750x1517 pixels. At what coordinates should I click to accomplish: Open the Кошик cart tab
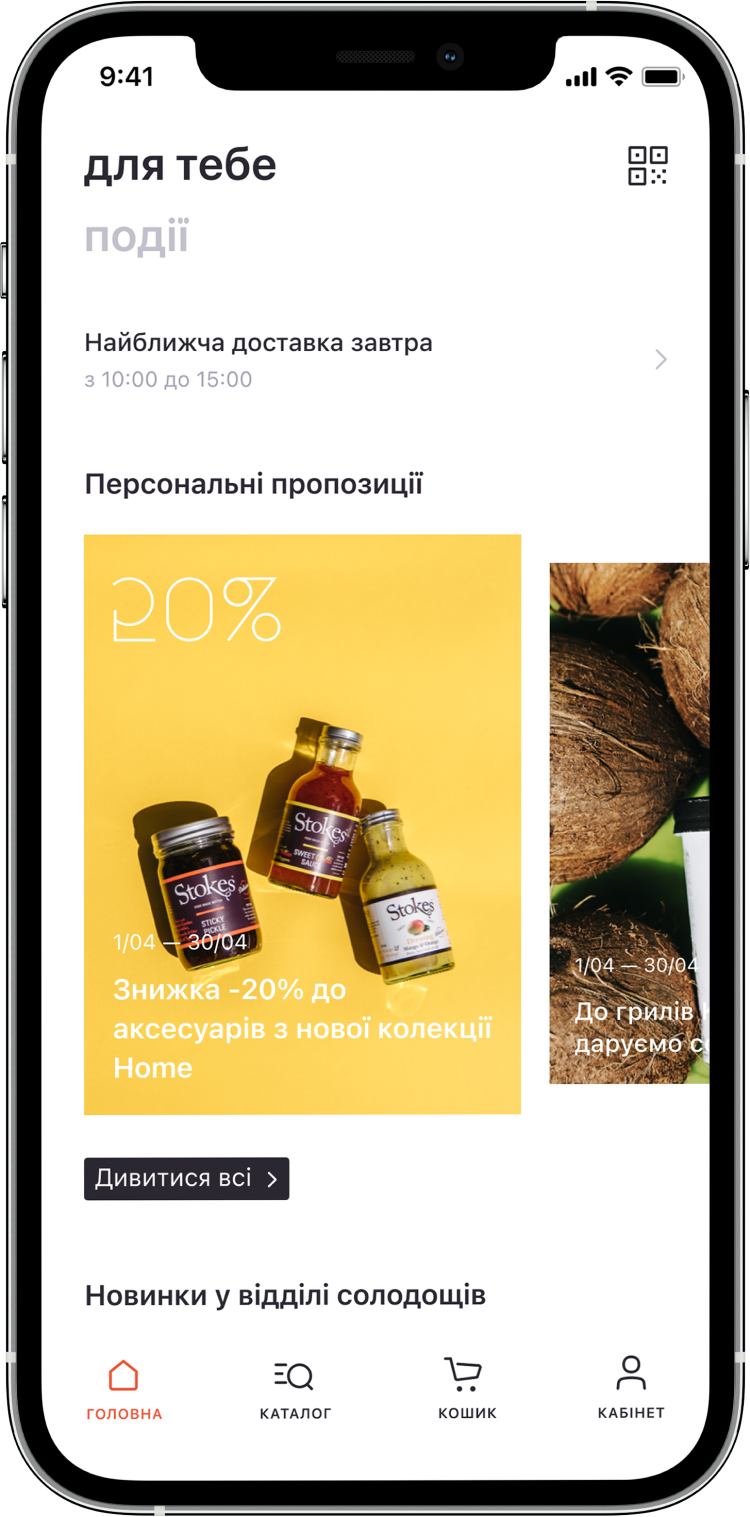(467, 1389)
